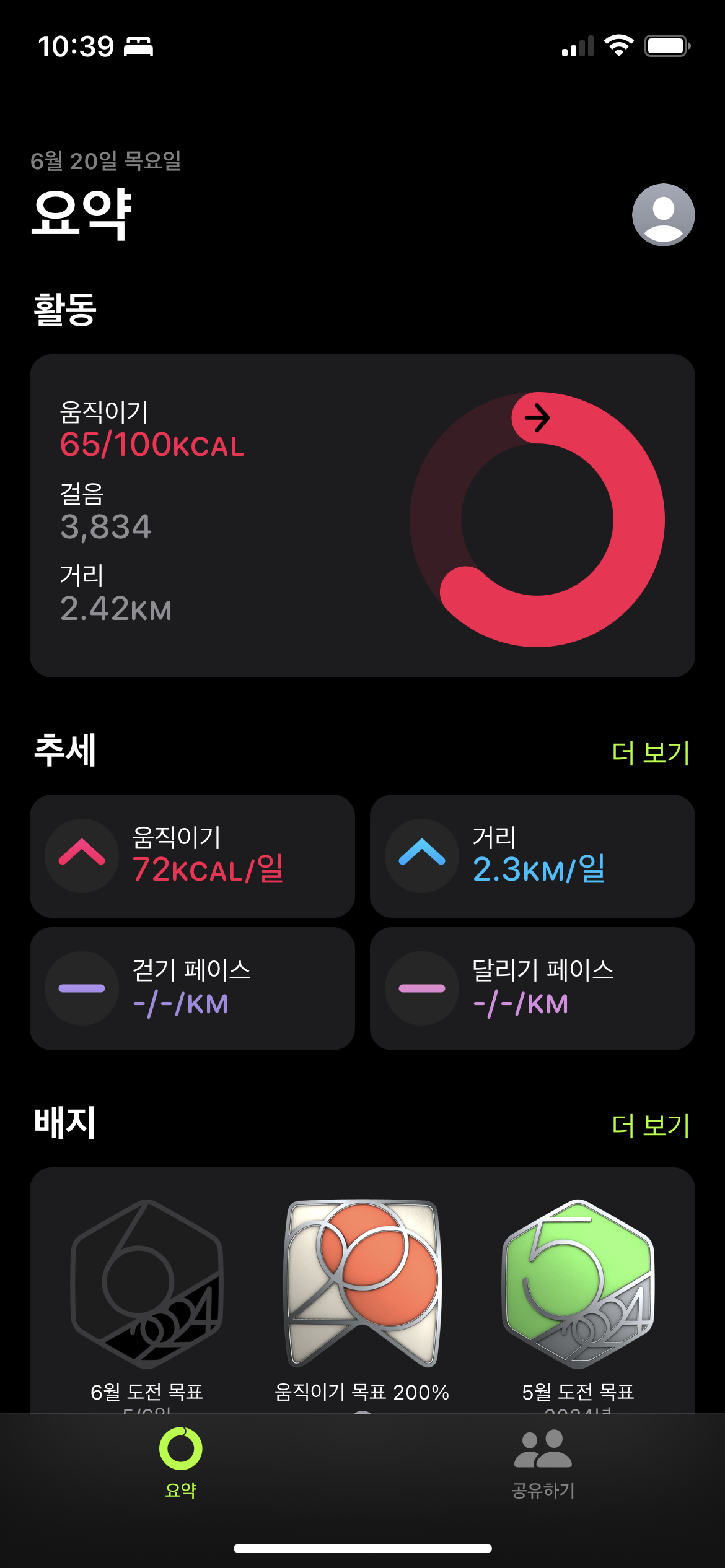Open the 움직이기 activity ring card
725x1568 pixels.
pyautogui.click(x=362, y=515)
